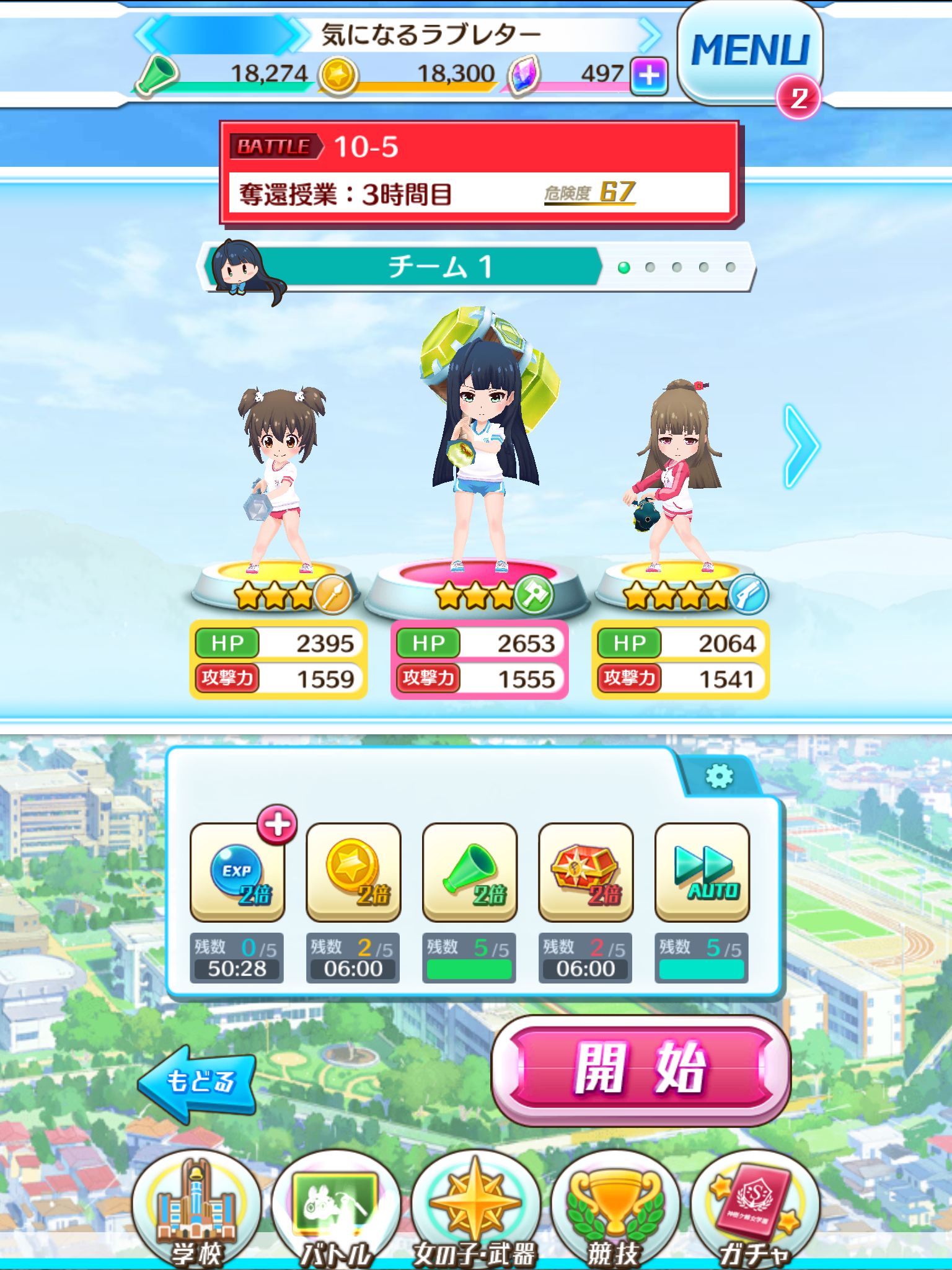Open the 女の子・武器 tab
952x1270 pixels.
click(475, 1209)
